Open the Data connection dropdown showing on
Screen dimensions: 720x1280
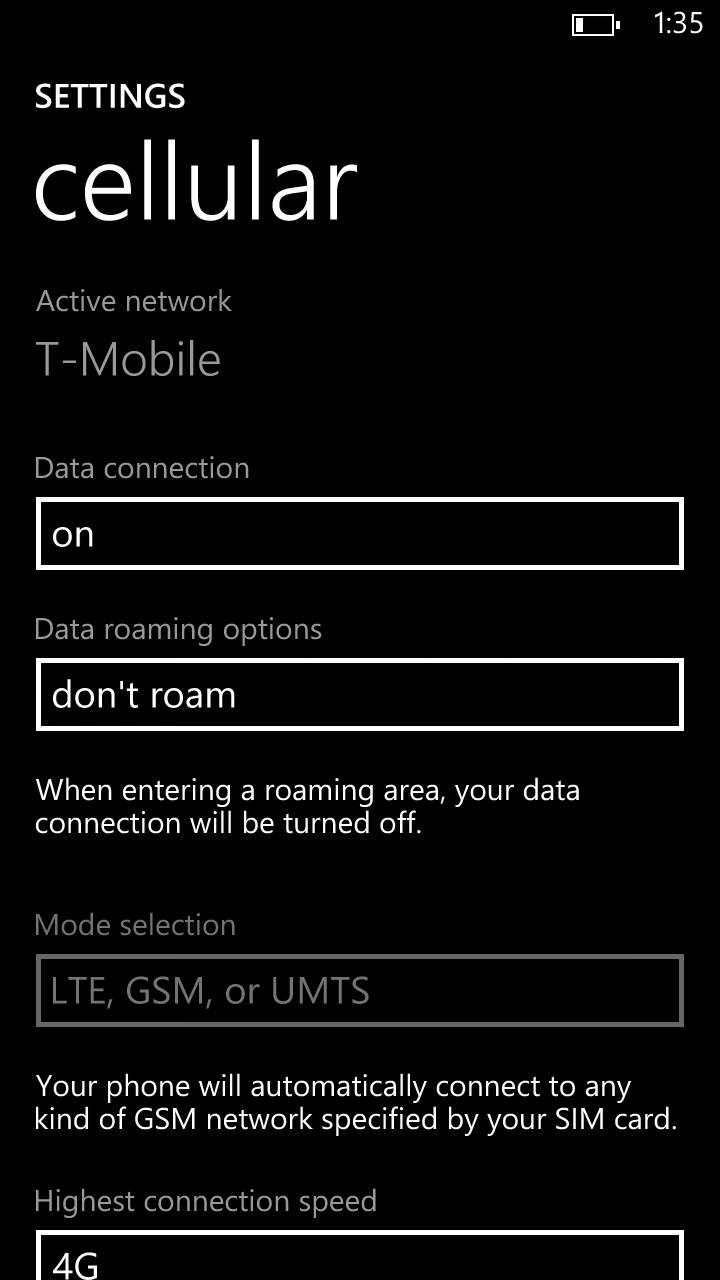[360, 534]
